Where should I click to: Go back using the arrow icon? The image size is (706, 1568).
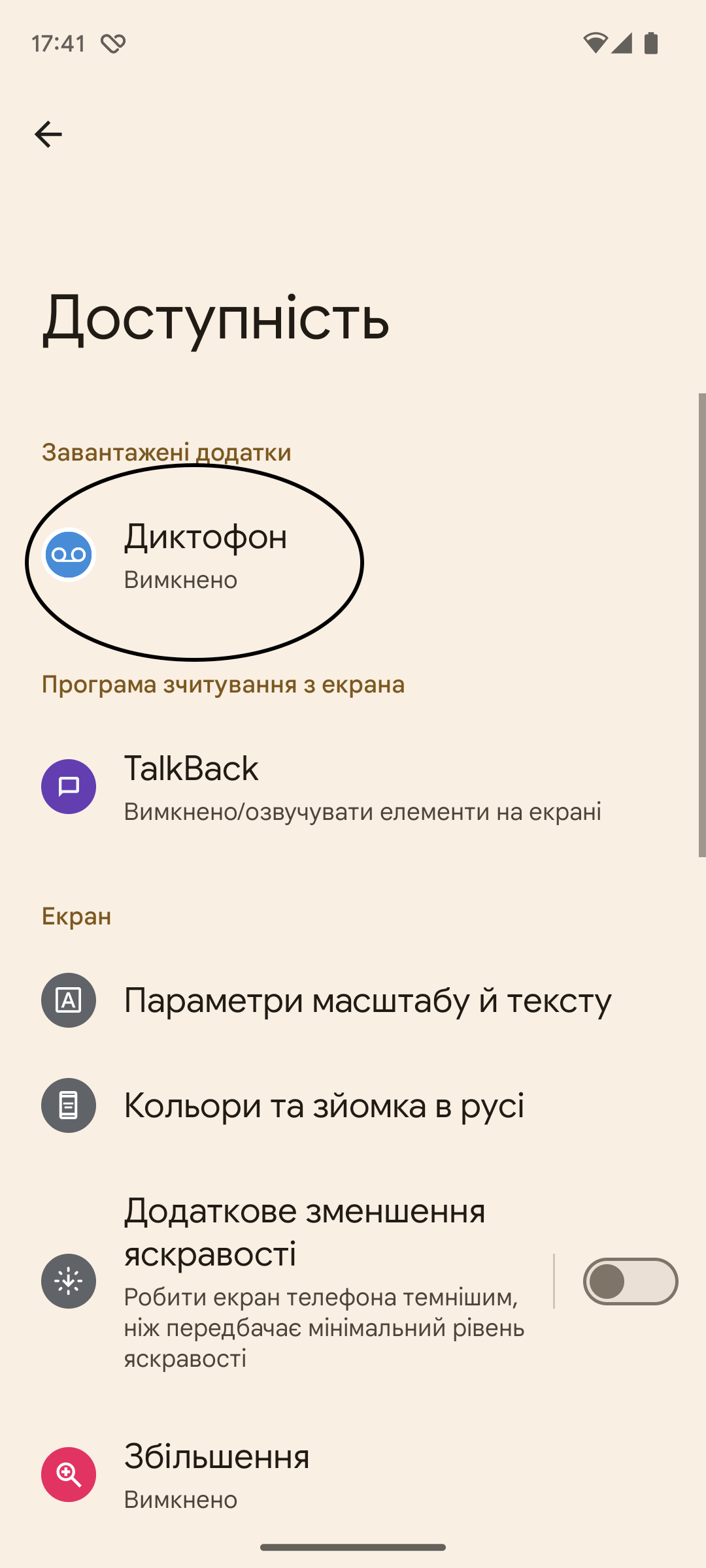click(48, 135)
